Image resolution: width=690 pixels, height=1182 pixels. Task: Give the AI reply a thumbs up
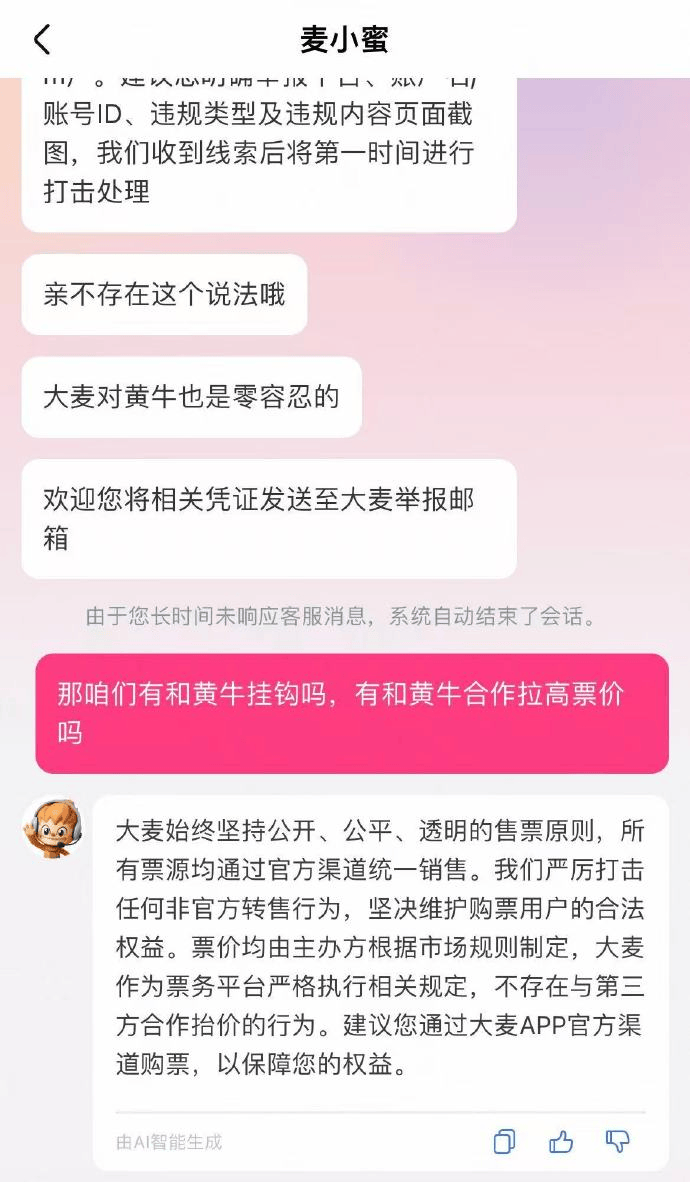pyautogui.click(x=561, y=1141)
